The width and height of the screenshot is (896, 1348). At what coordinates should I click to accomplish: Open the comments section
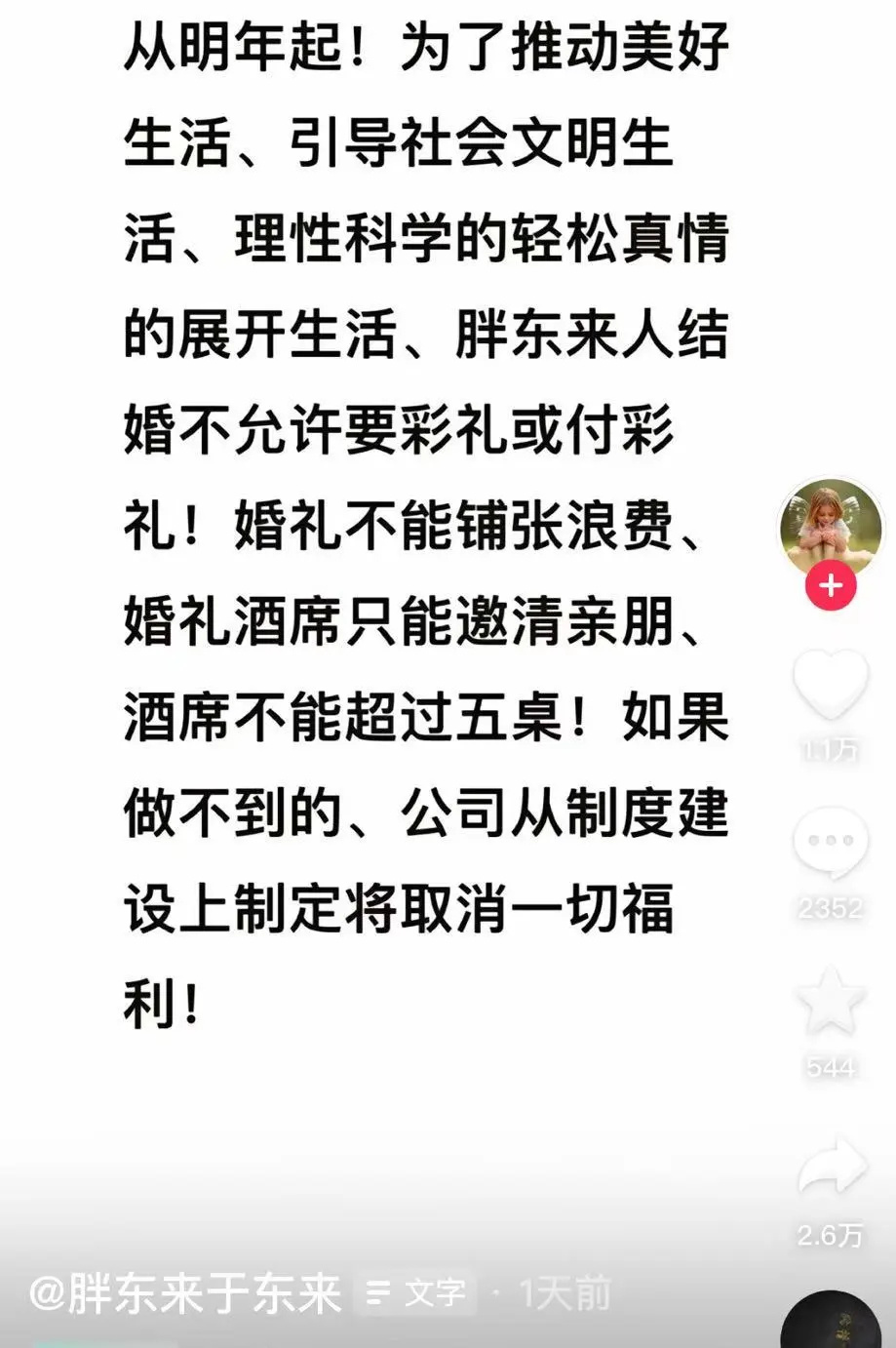tap(830, 843)
